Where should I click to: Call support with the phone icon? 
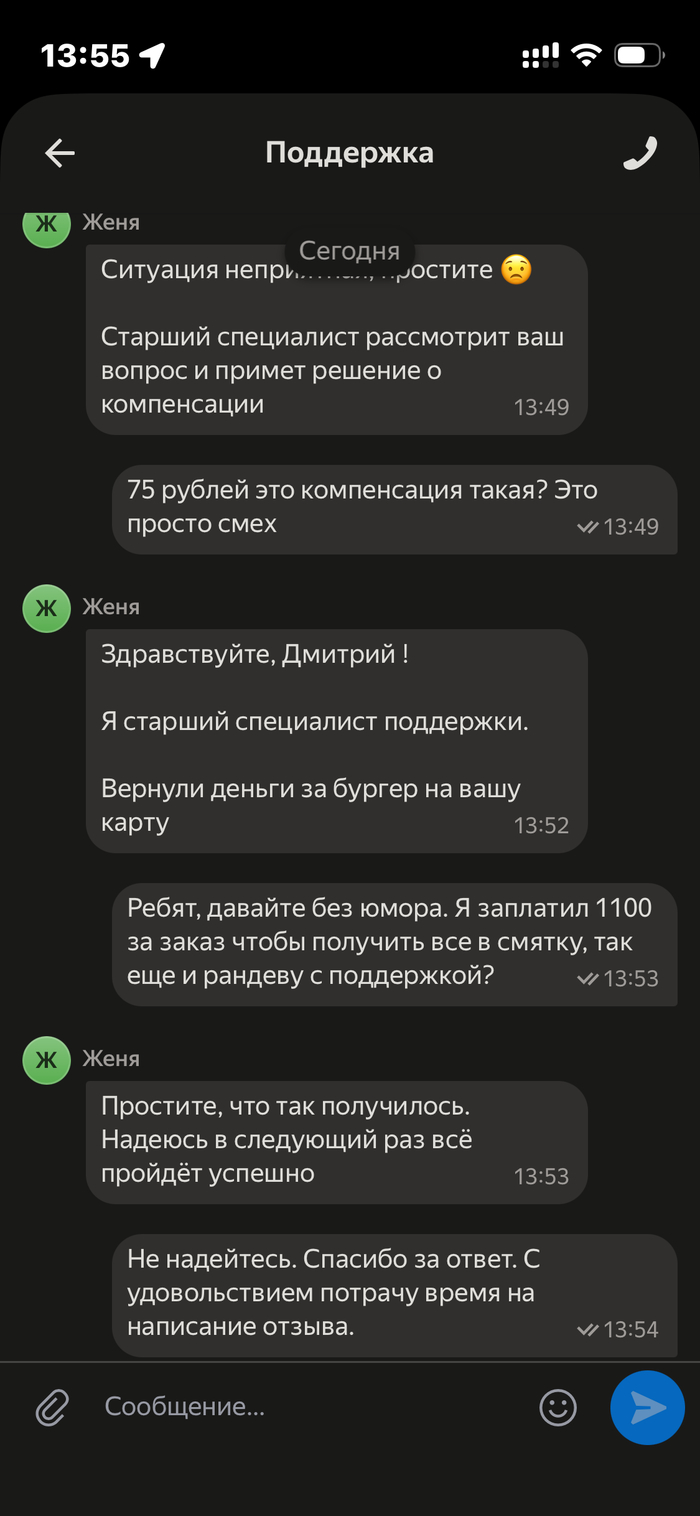[639, 153]
